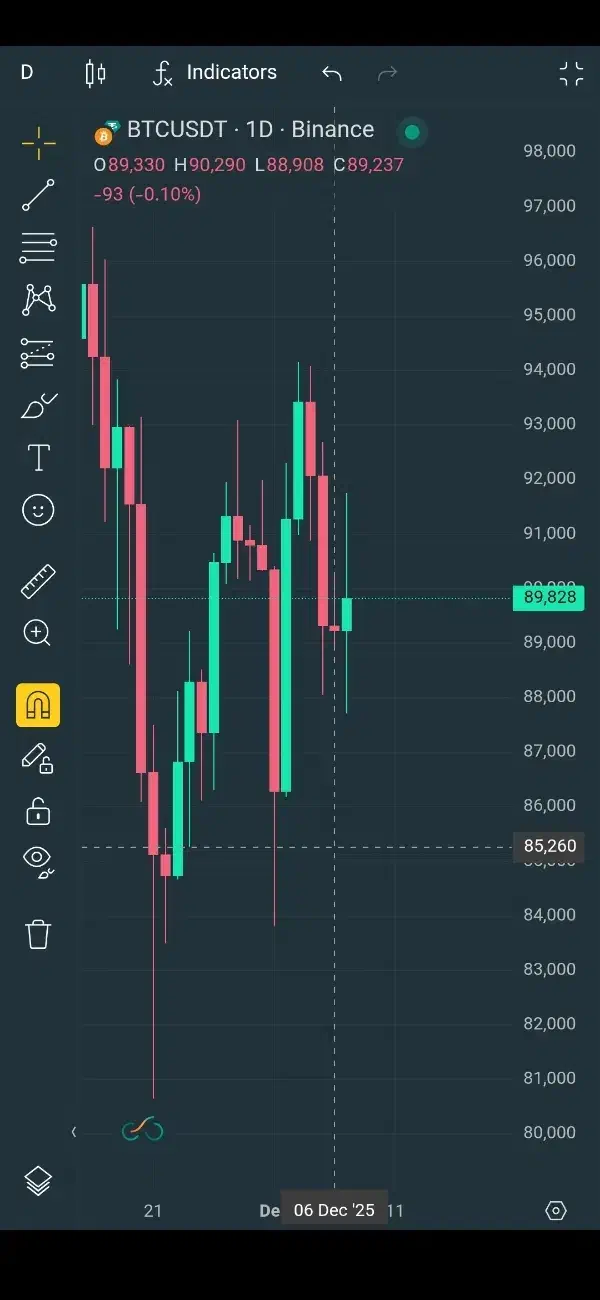Select the trend line drawing tool
This screenshot has height=1300, width=600.
pyautogui.click(x=38, y=195)
